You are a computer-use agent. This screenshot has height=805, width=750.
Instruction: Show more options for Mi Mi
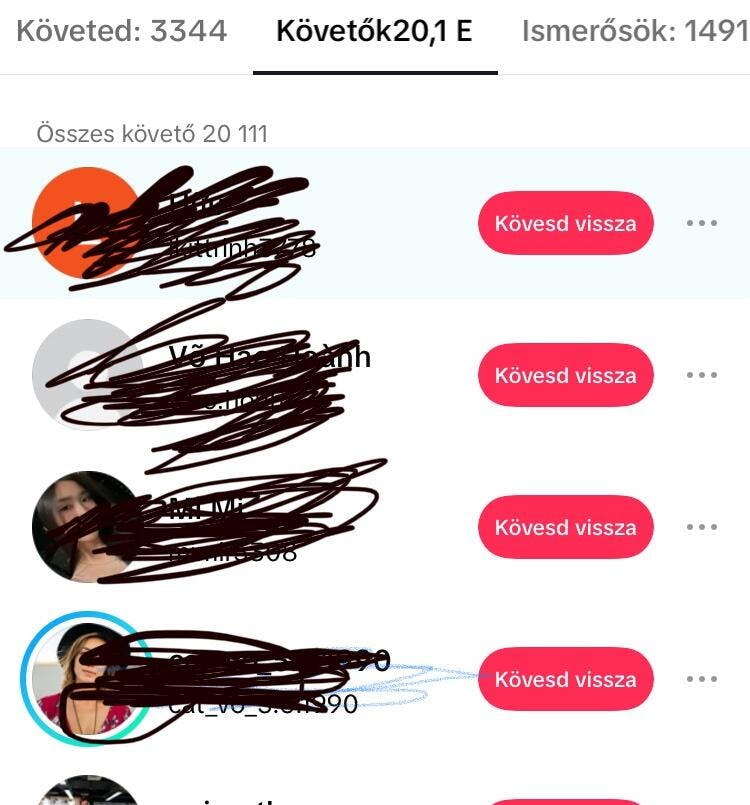click(702, 527)
